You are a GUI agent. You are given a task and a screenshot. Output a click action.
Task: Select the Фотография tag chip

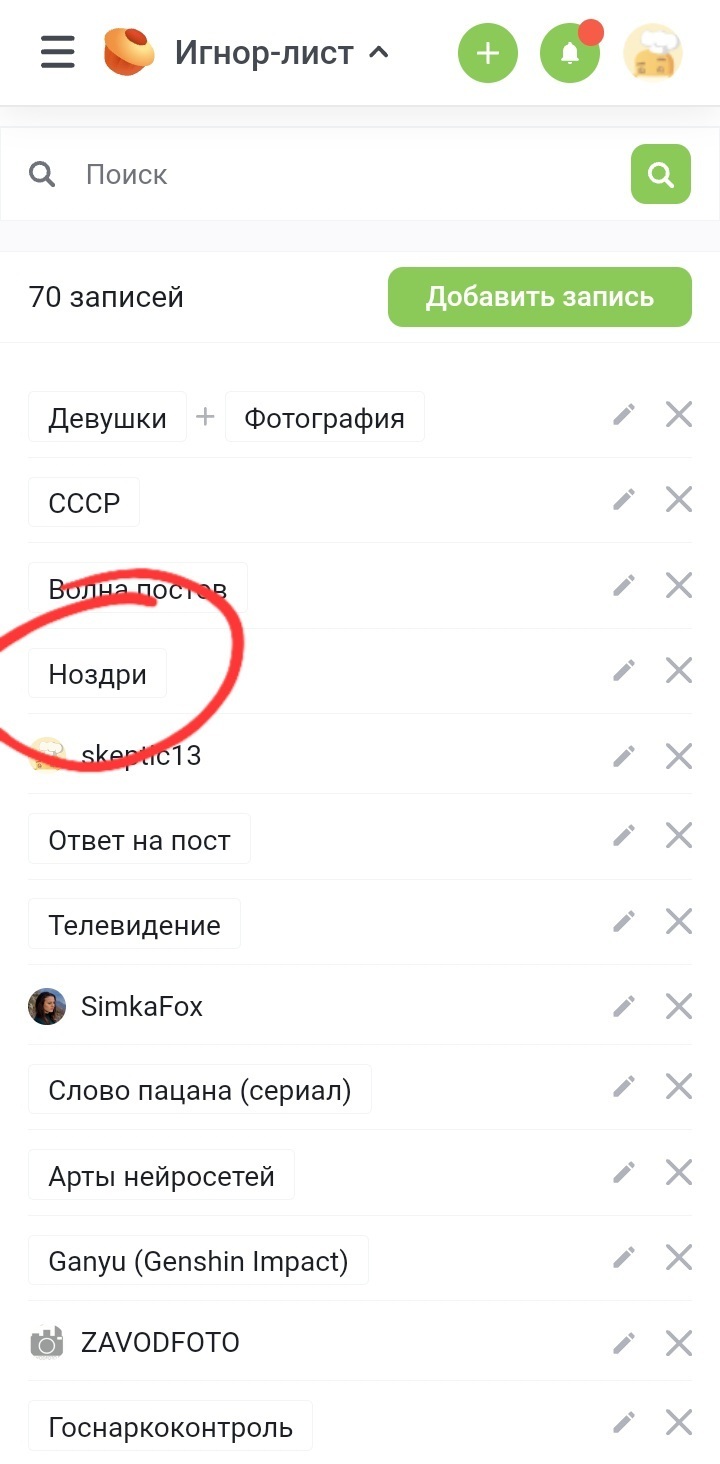coord(324,418)
